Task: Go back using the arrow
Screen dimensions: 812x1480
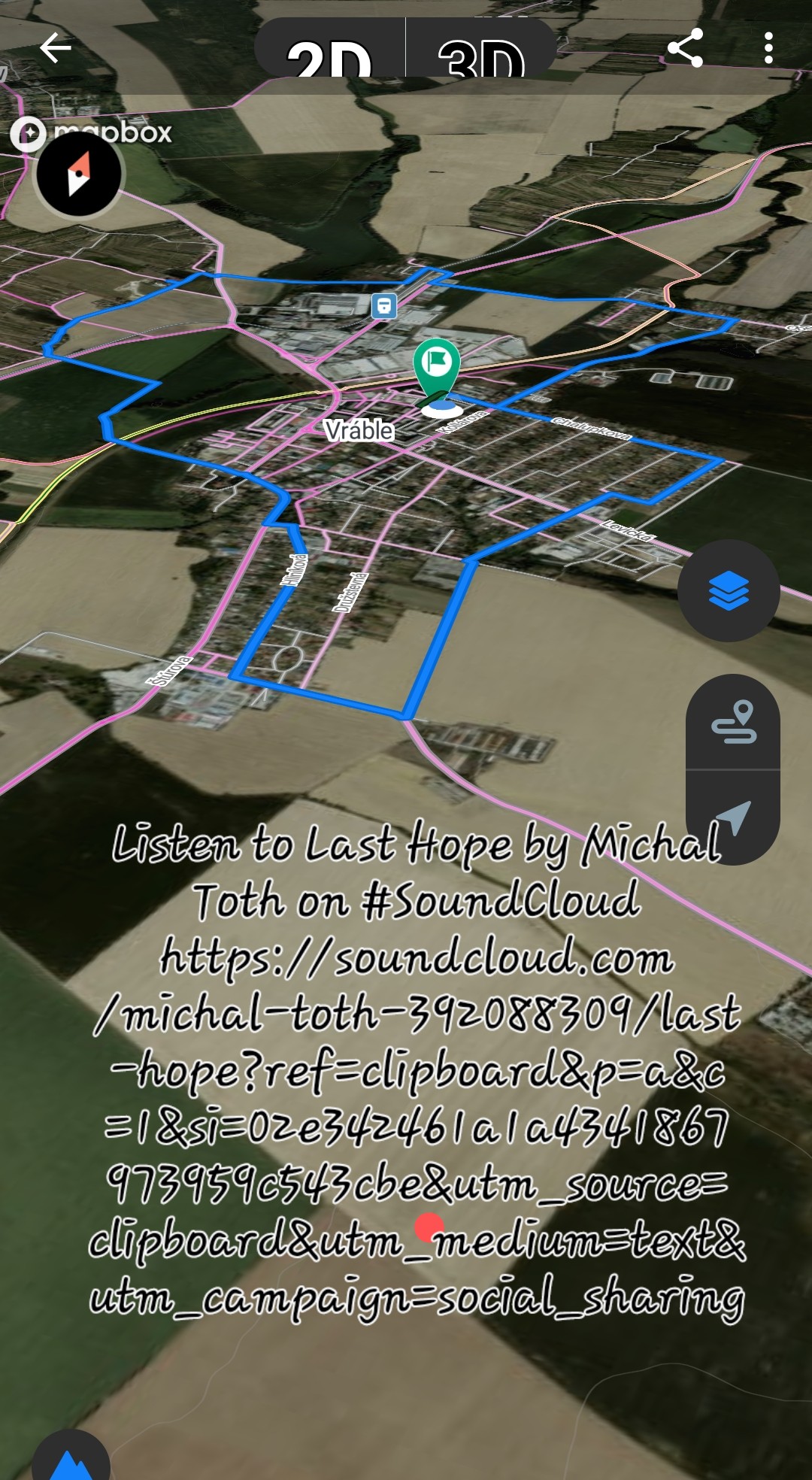Action: [55, 48]
